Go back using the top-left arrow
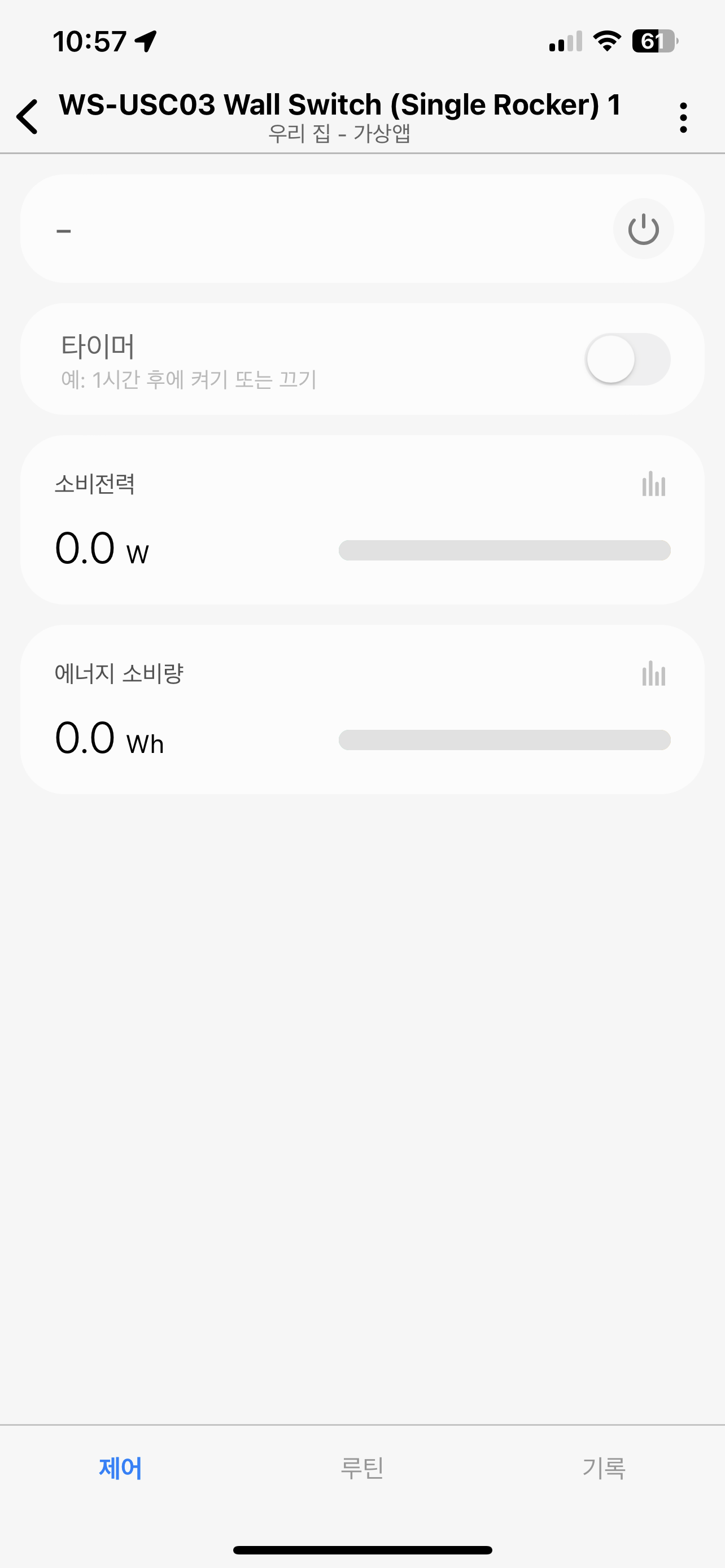 click(x=28, y=116)
